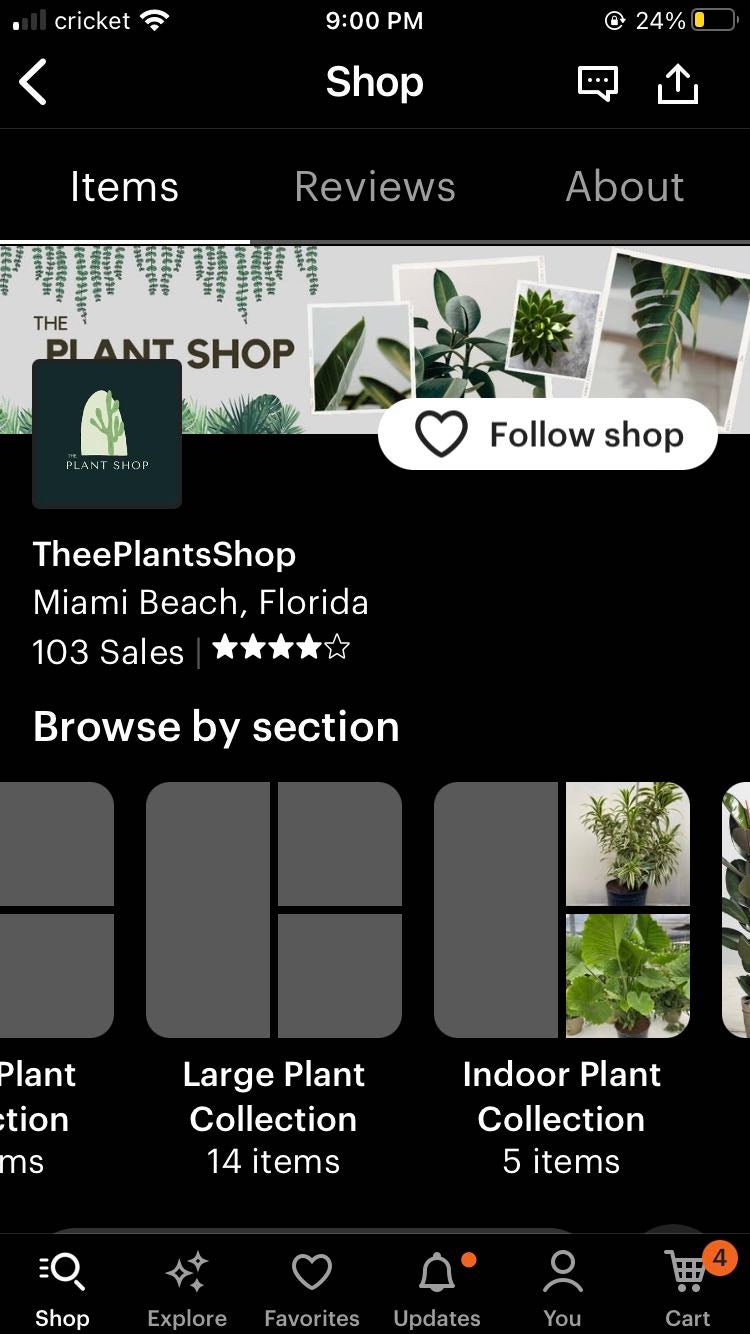
Task: Open the Indoor Plant Collection section
Action: (x=561, y=910)
